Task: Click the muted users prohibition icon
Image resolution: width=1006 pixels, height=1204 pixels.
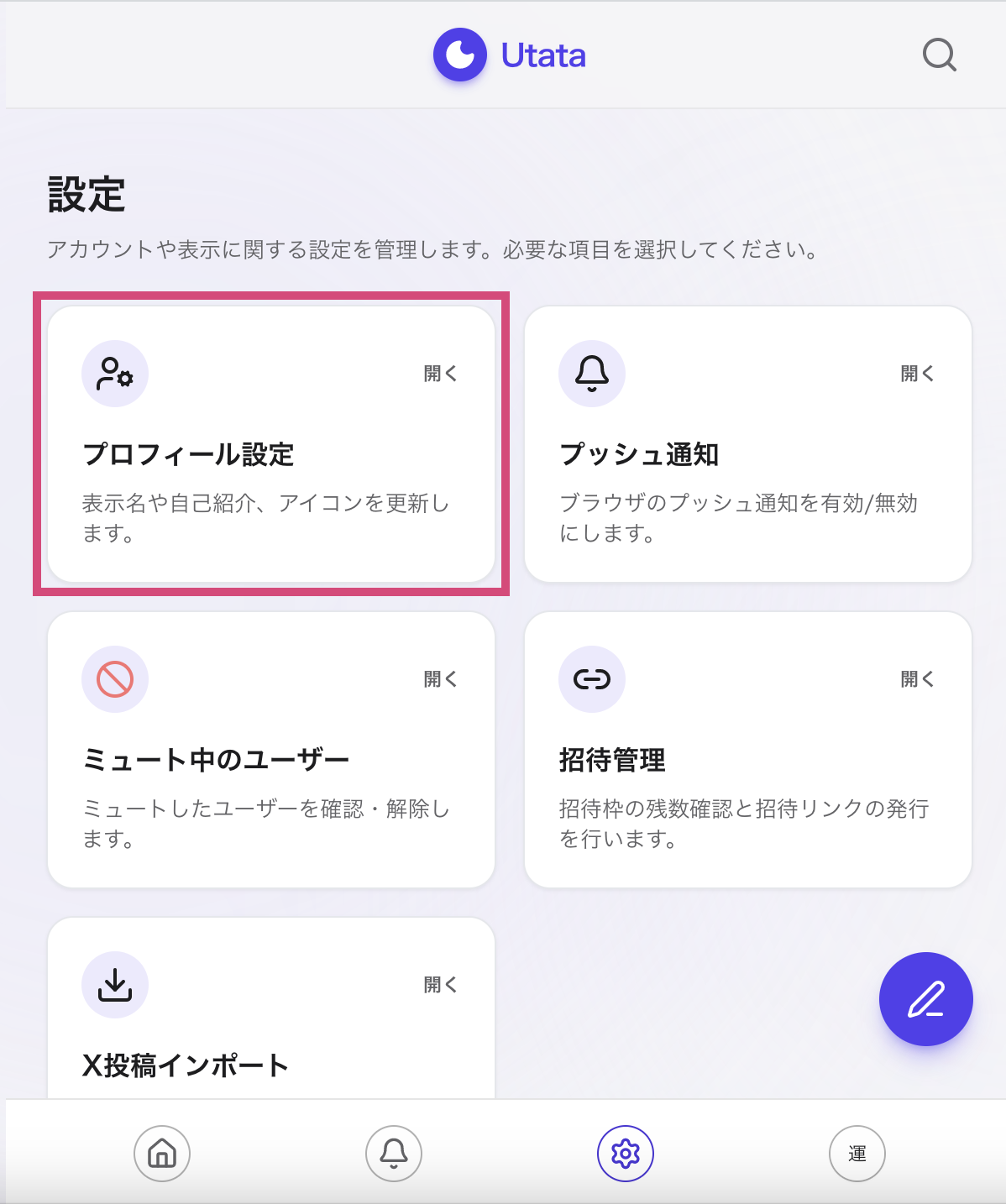Action: point(115,679)
